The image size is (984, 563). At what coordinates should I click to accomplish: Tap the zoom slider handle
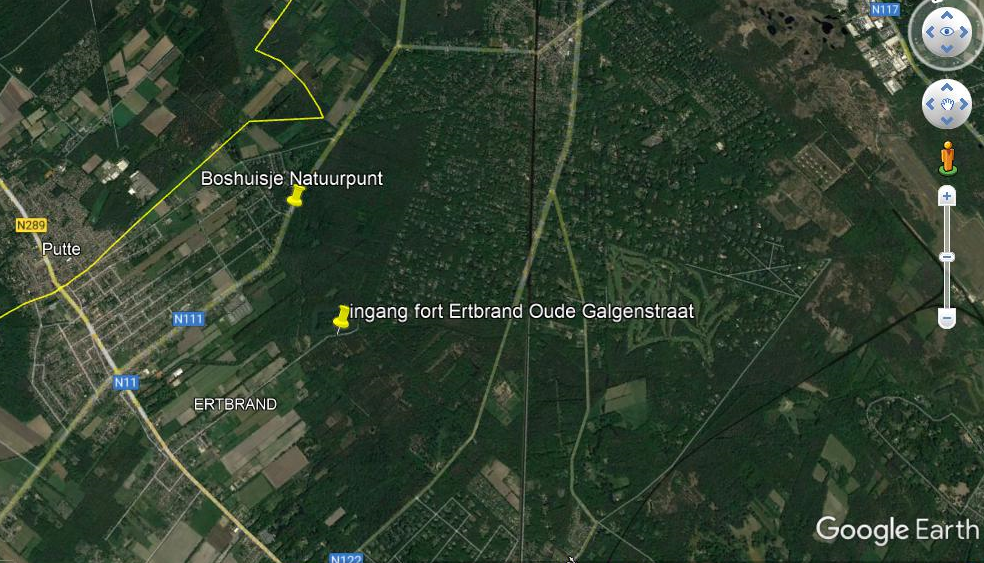pos(947,257)
